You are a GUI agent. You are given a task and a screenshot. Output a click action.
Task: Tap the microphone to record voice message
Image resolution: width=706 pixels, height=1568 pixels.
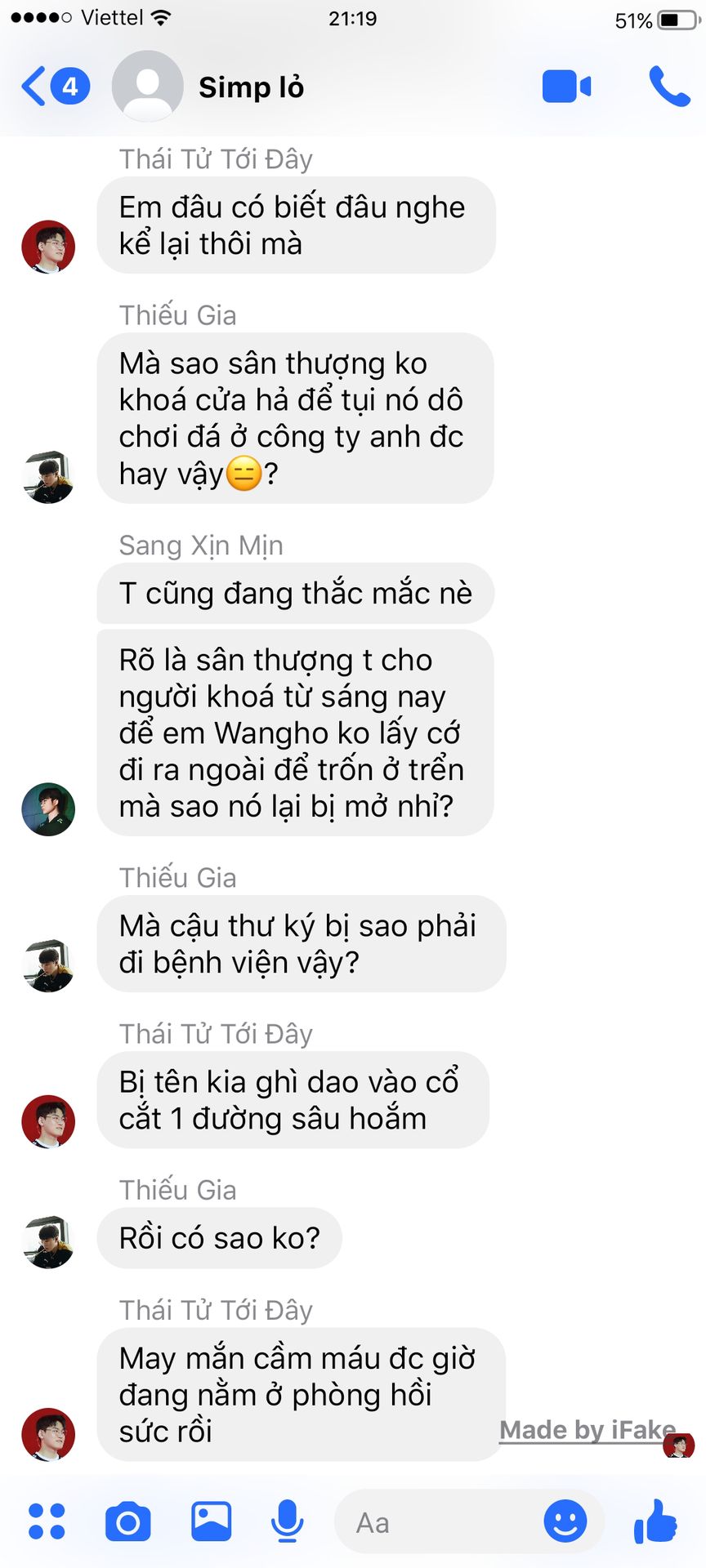pyautogui.click(x=287, y=1521)
